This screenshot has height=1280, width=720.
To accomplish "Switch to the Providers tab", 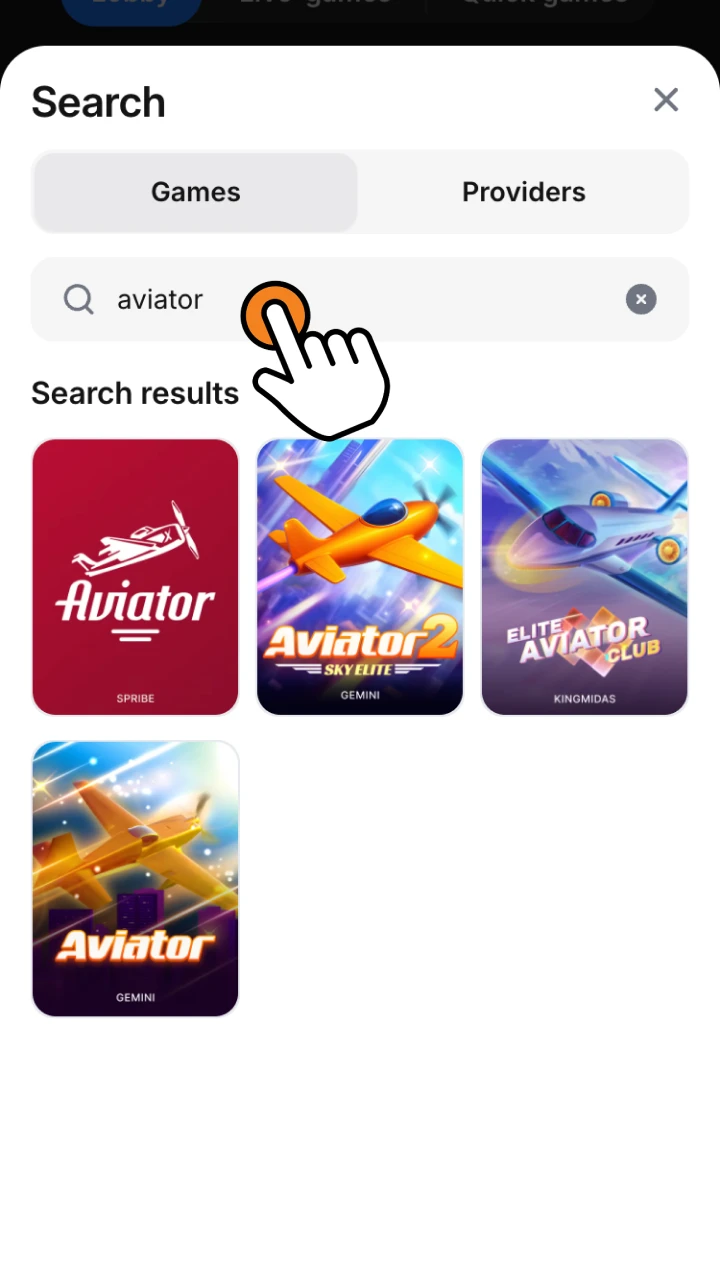I will click(x=523, y=192).
